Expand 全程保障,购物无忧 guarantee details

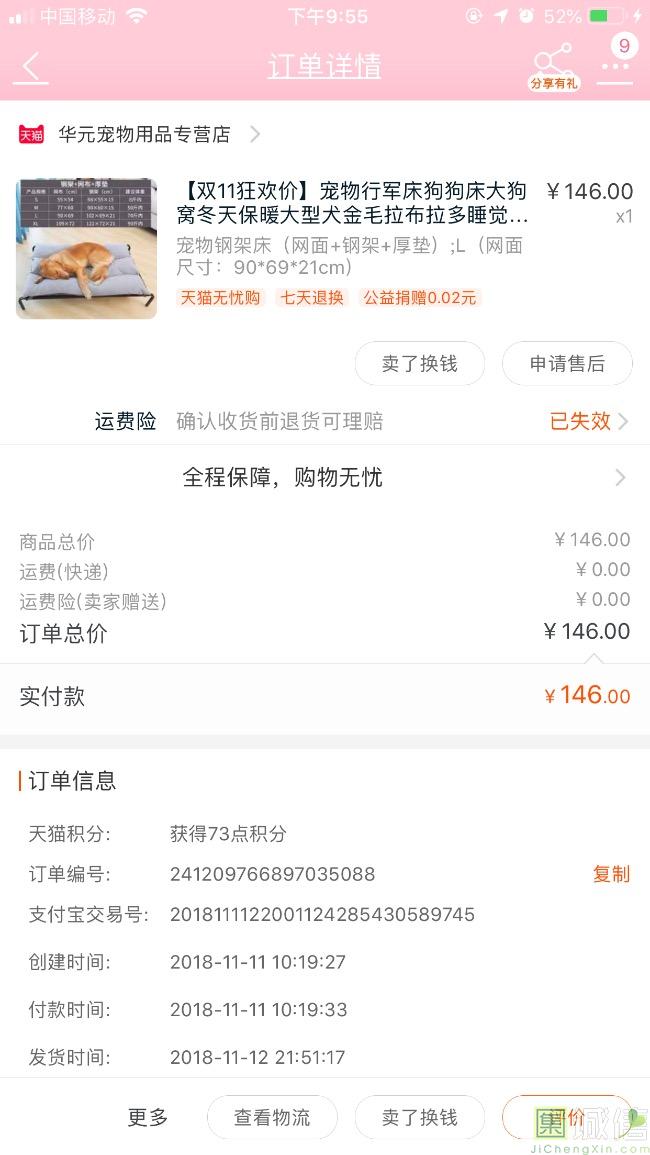point(325,478)
